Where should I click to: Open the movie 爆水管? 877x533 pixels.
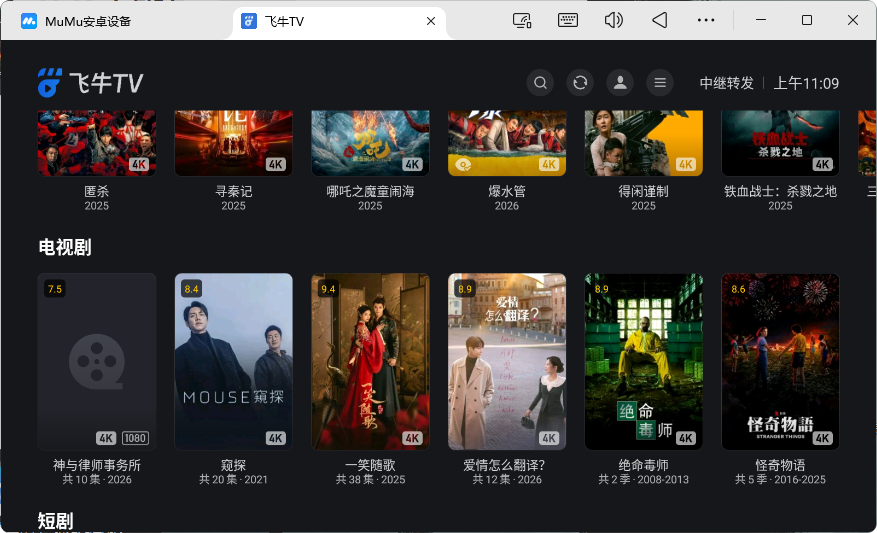coord(507,145)
